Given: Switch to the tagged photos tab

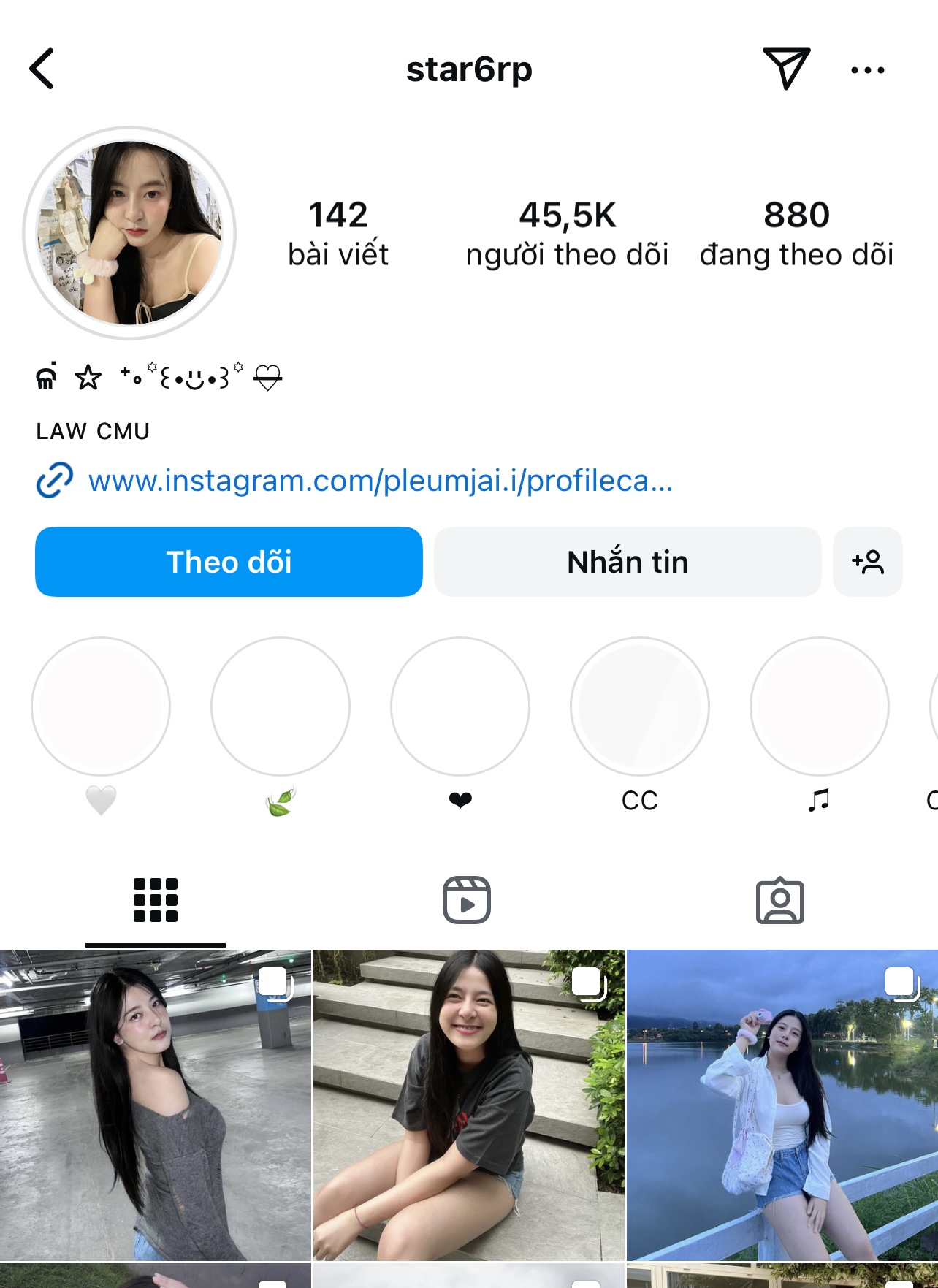Looking at the screenshot, I should pos(779,900).
